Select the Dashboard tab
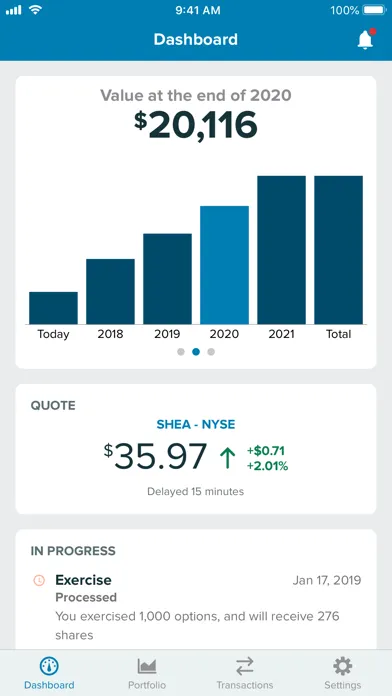 (49, 674)
